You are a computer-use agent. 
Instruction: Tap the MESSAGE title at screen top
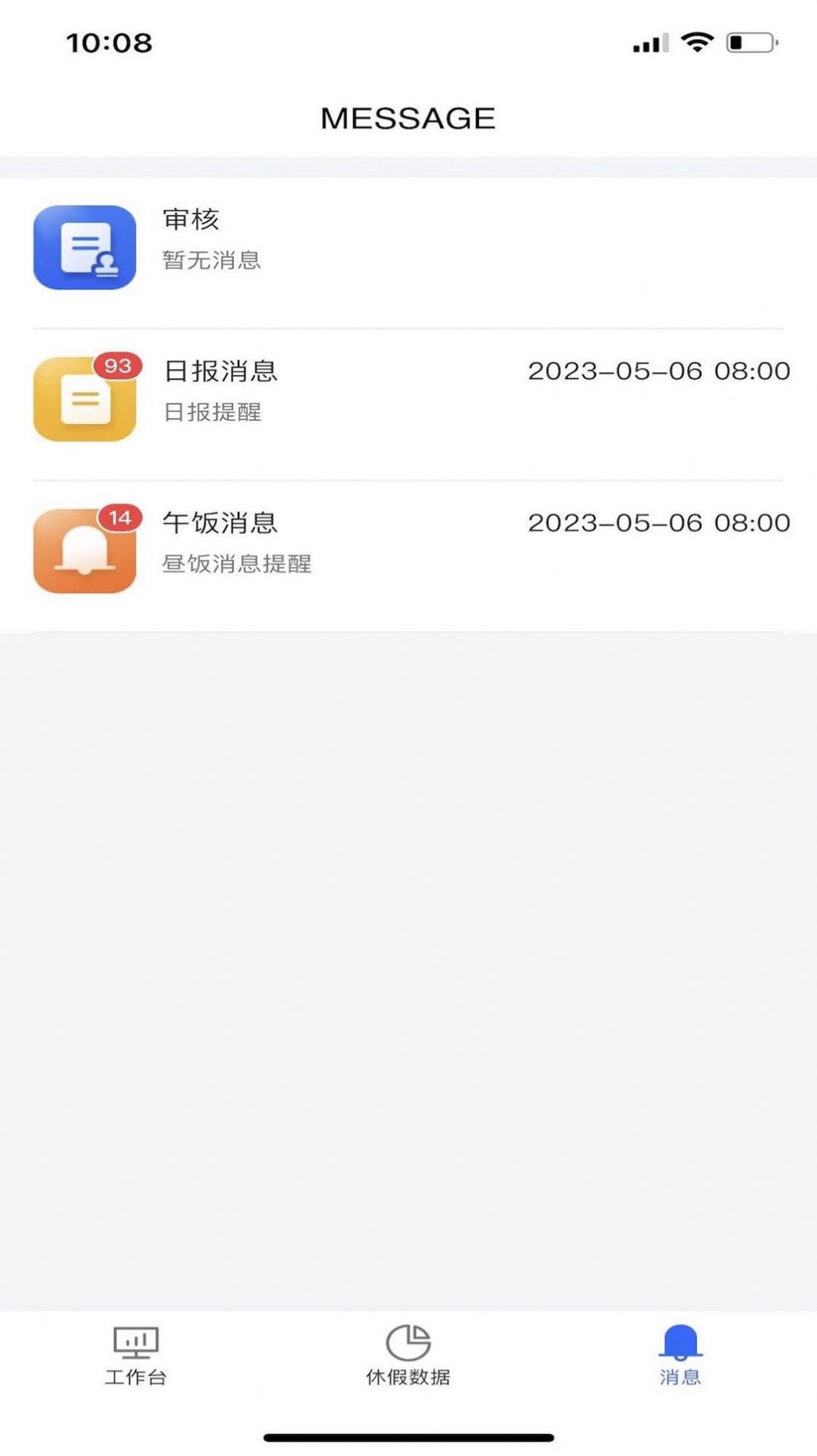[x=408, y=118]
